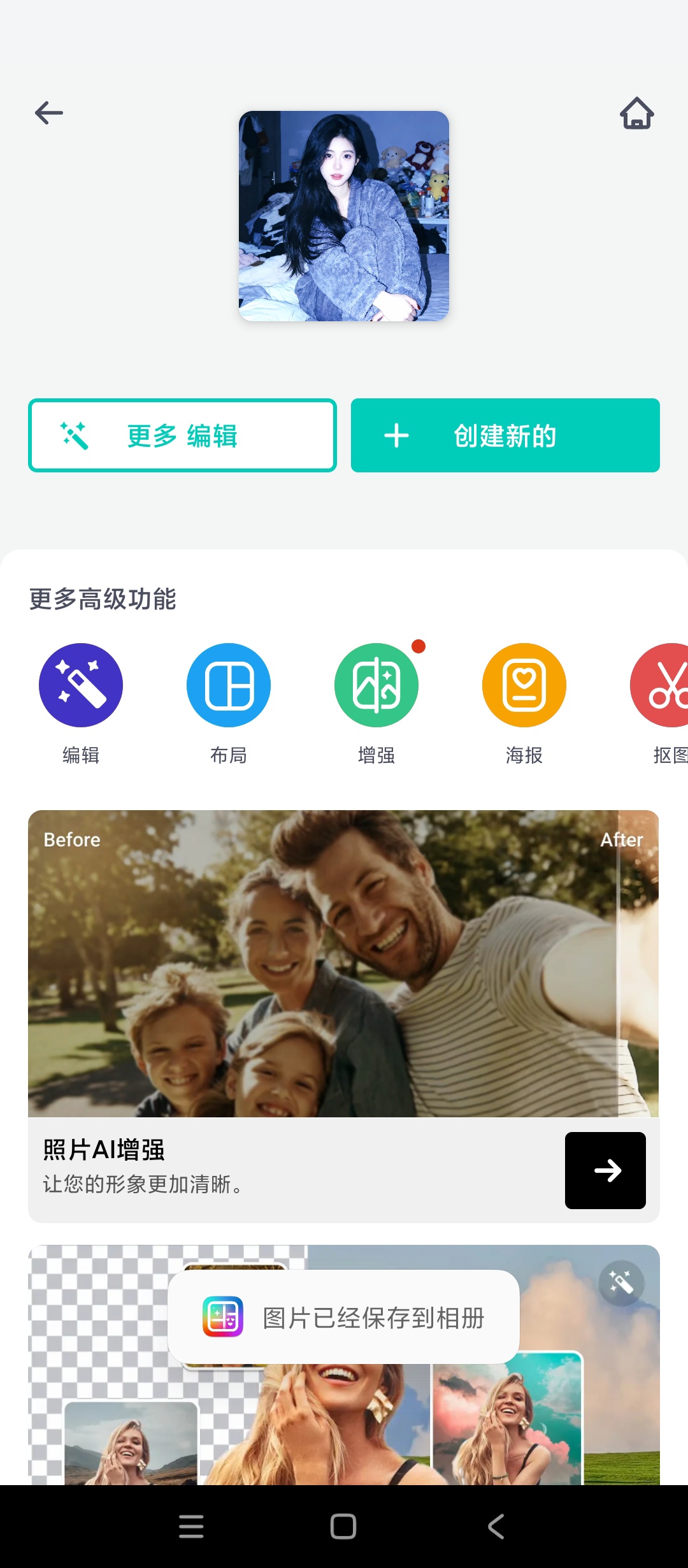
Task: Go back using the top-left arrow
Action: click(x=49, y=113)
